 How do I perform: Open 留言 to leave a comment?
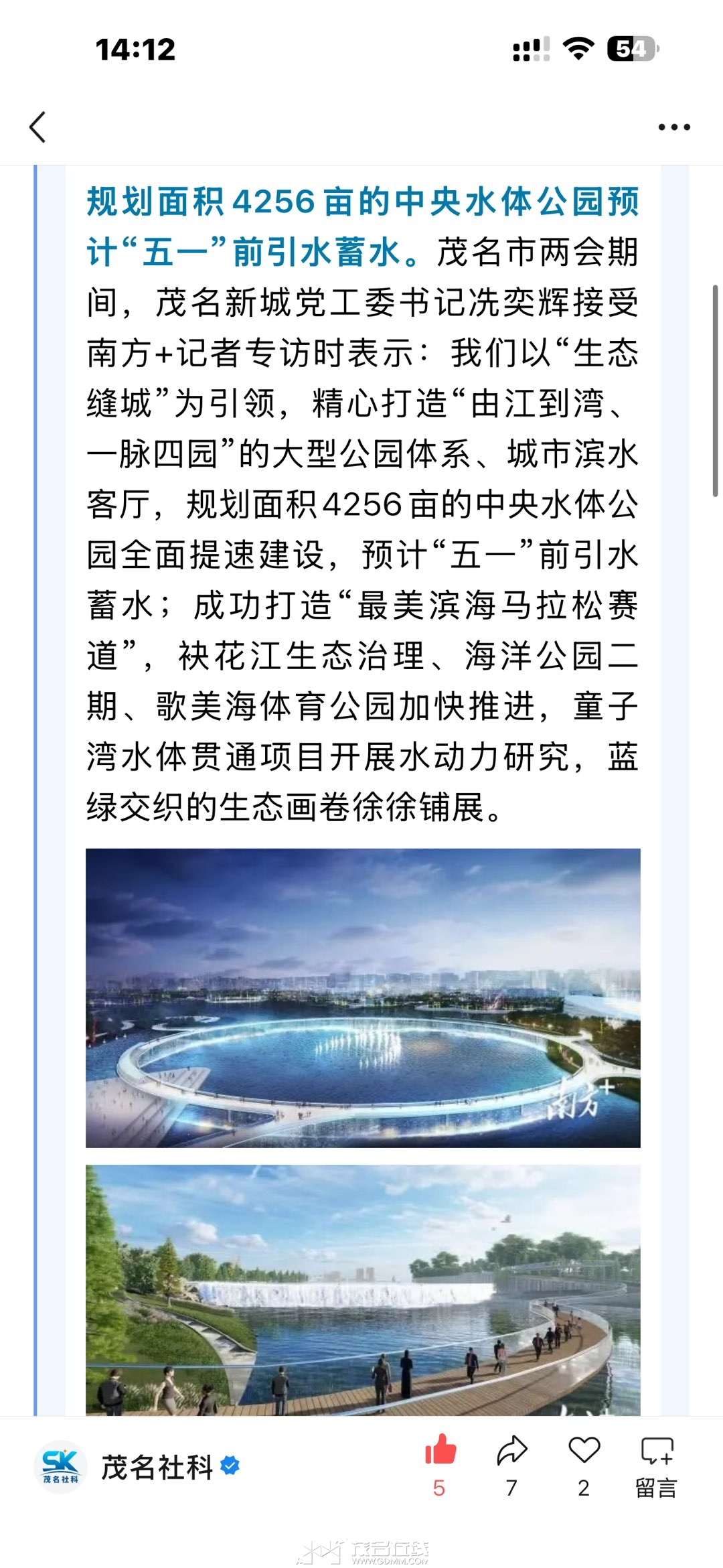pyautogui.click(x=656, y=1464)
